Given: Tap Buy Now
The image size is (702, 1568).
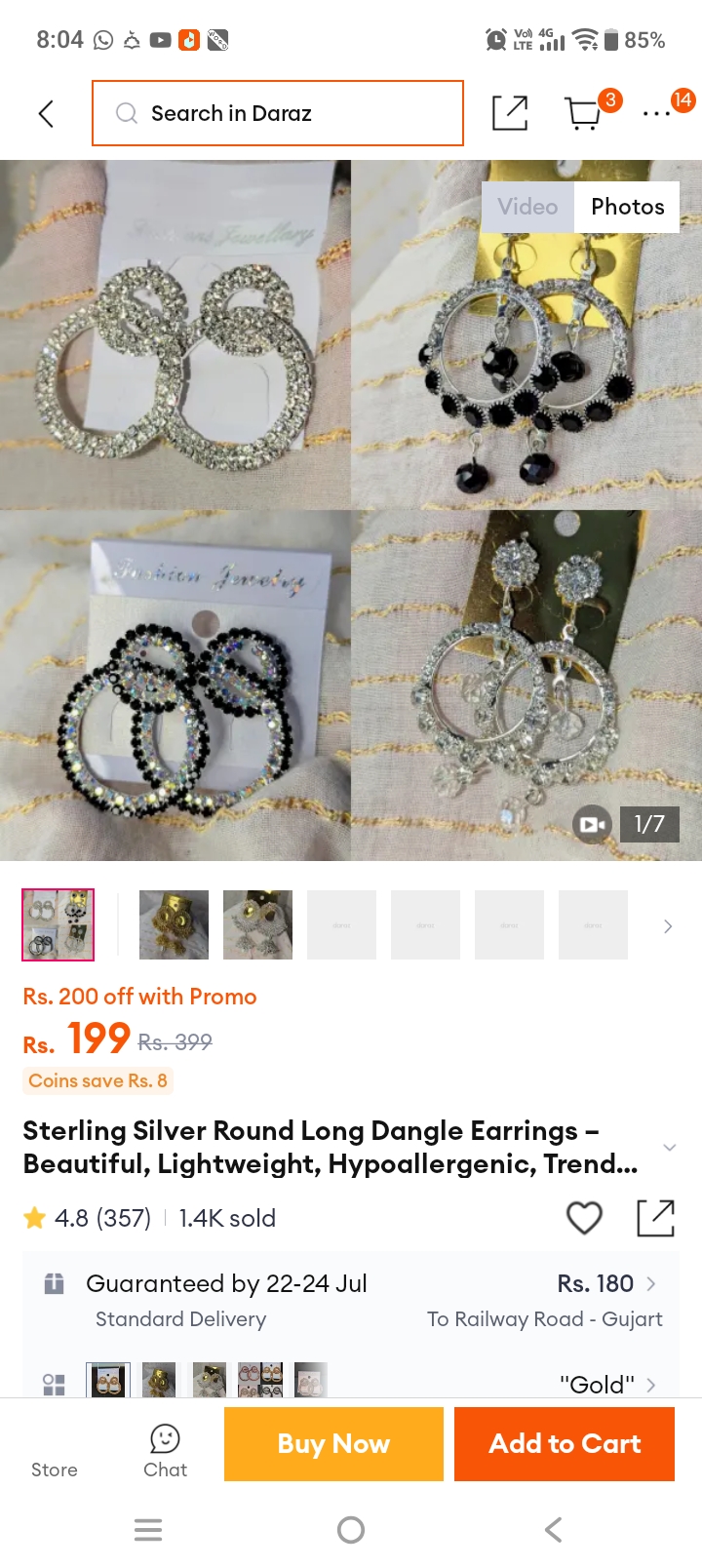Looking at the screenshot, I should 333,1444.
